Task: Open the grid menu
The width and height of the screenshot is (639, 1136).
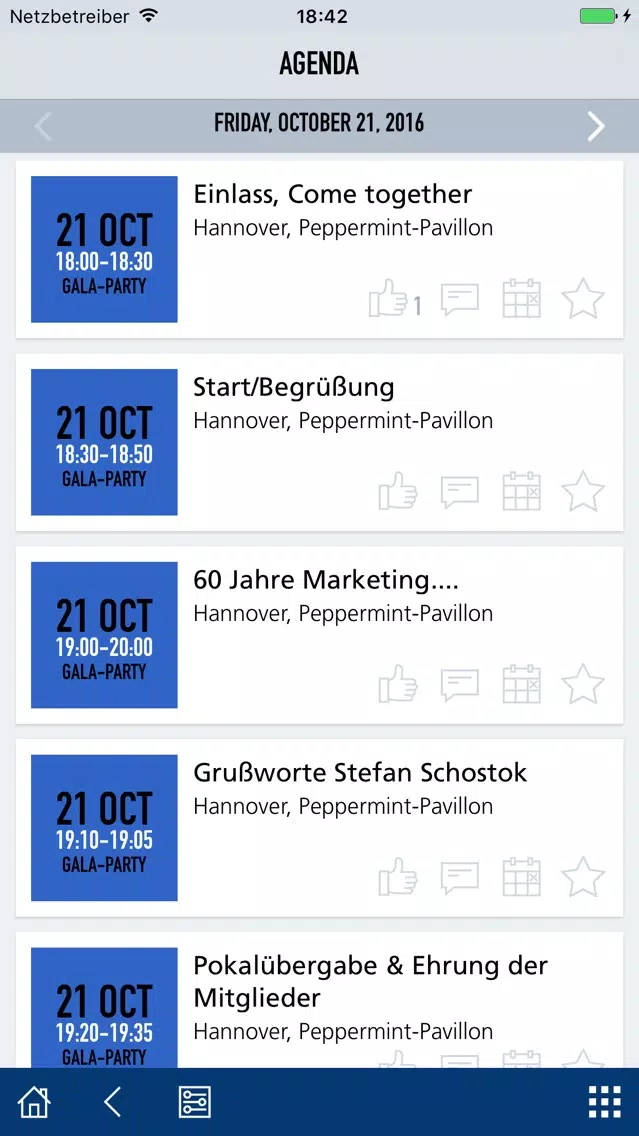Action: coord(604,1102)
